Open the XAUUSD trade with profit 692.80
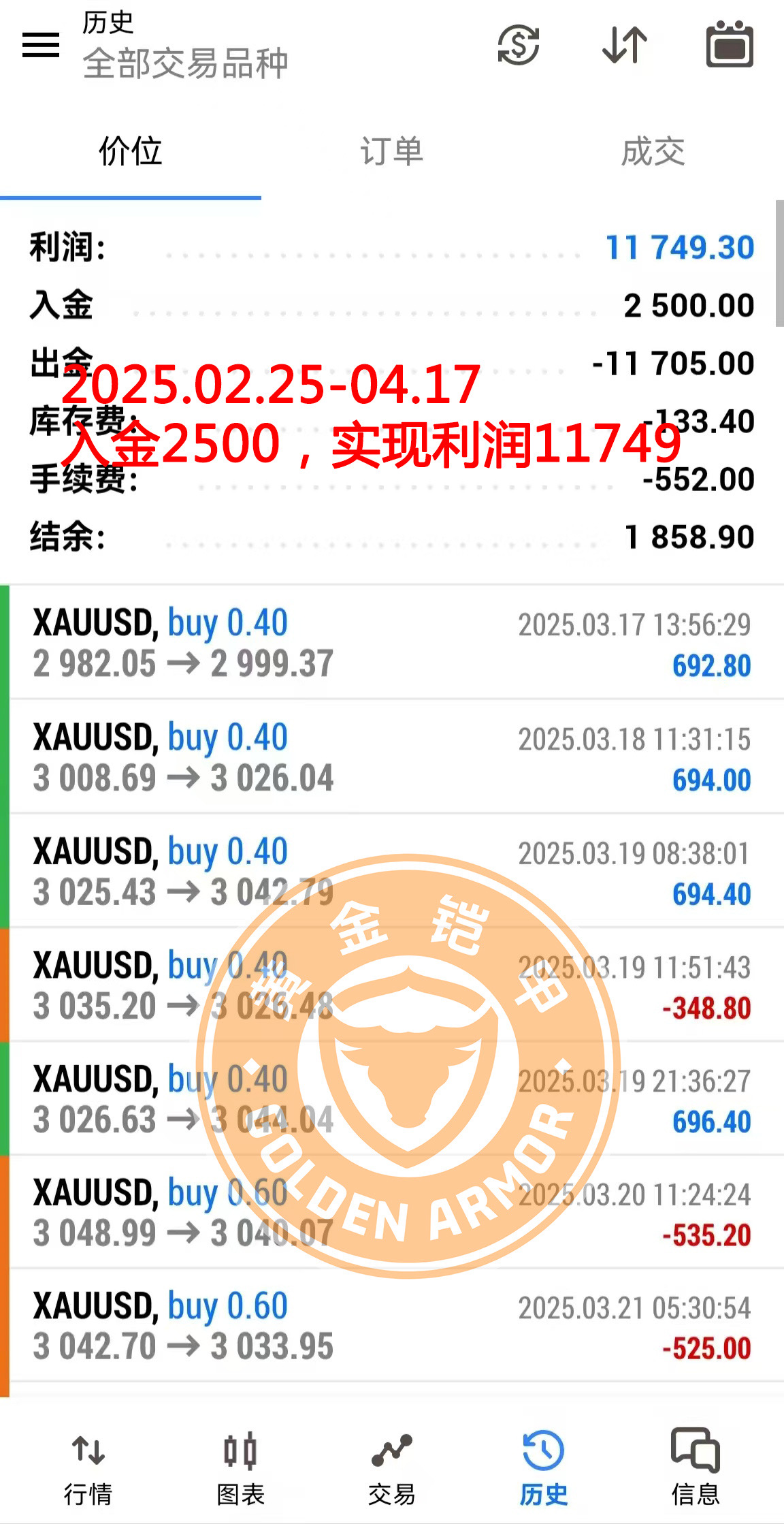The image size is (784, 1524). 392,642
